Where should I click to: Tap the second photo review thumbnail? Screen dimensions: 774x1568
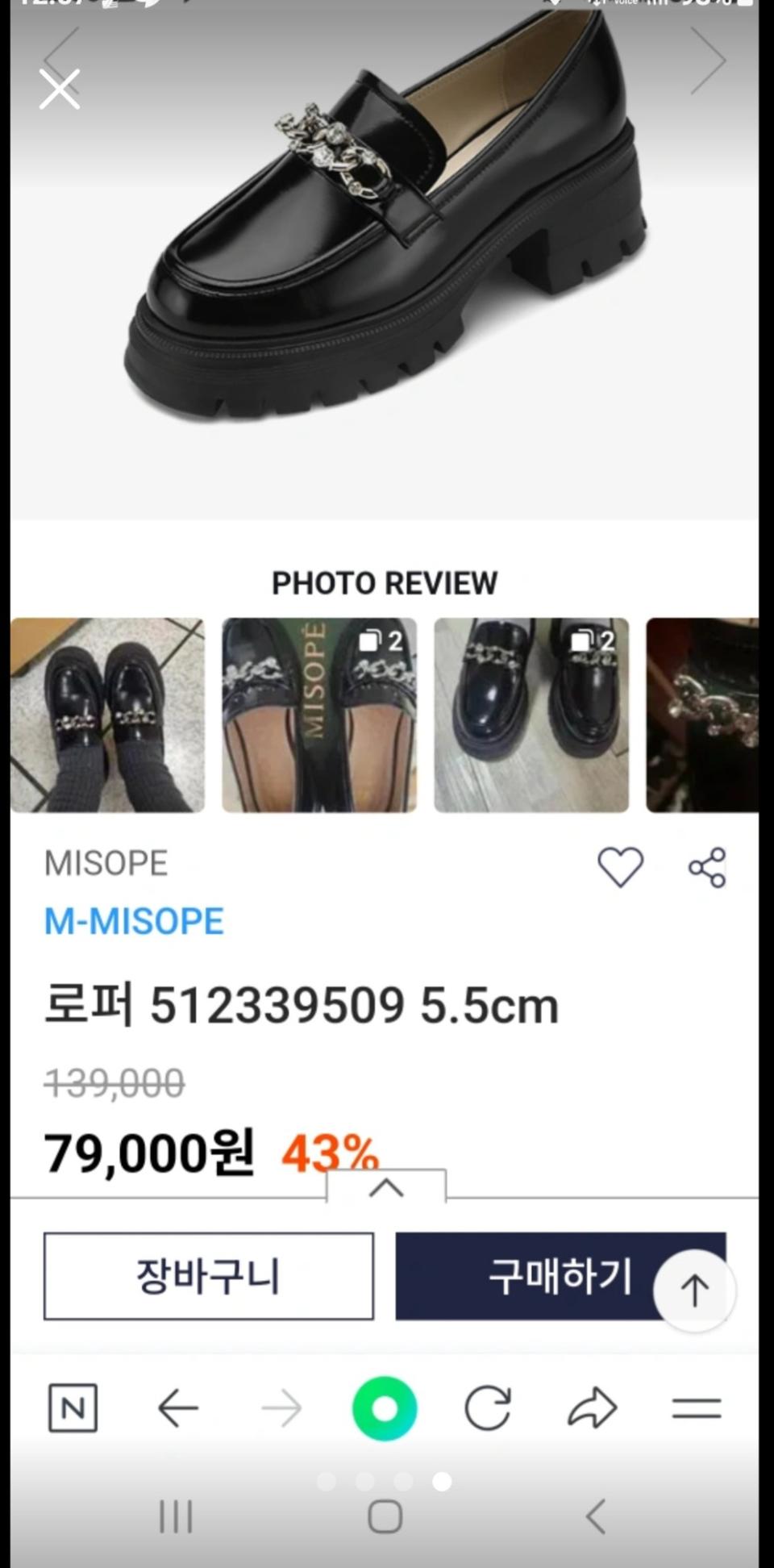(x=318, y=712)
